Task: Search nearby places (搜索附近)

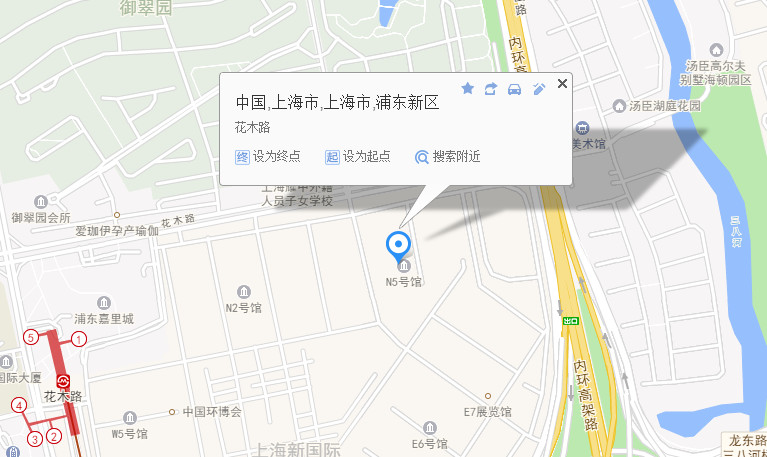Action: (448, 157)
